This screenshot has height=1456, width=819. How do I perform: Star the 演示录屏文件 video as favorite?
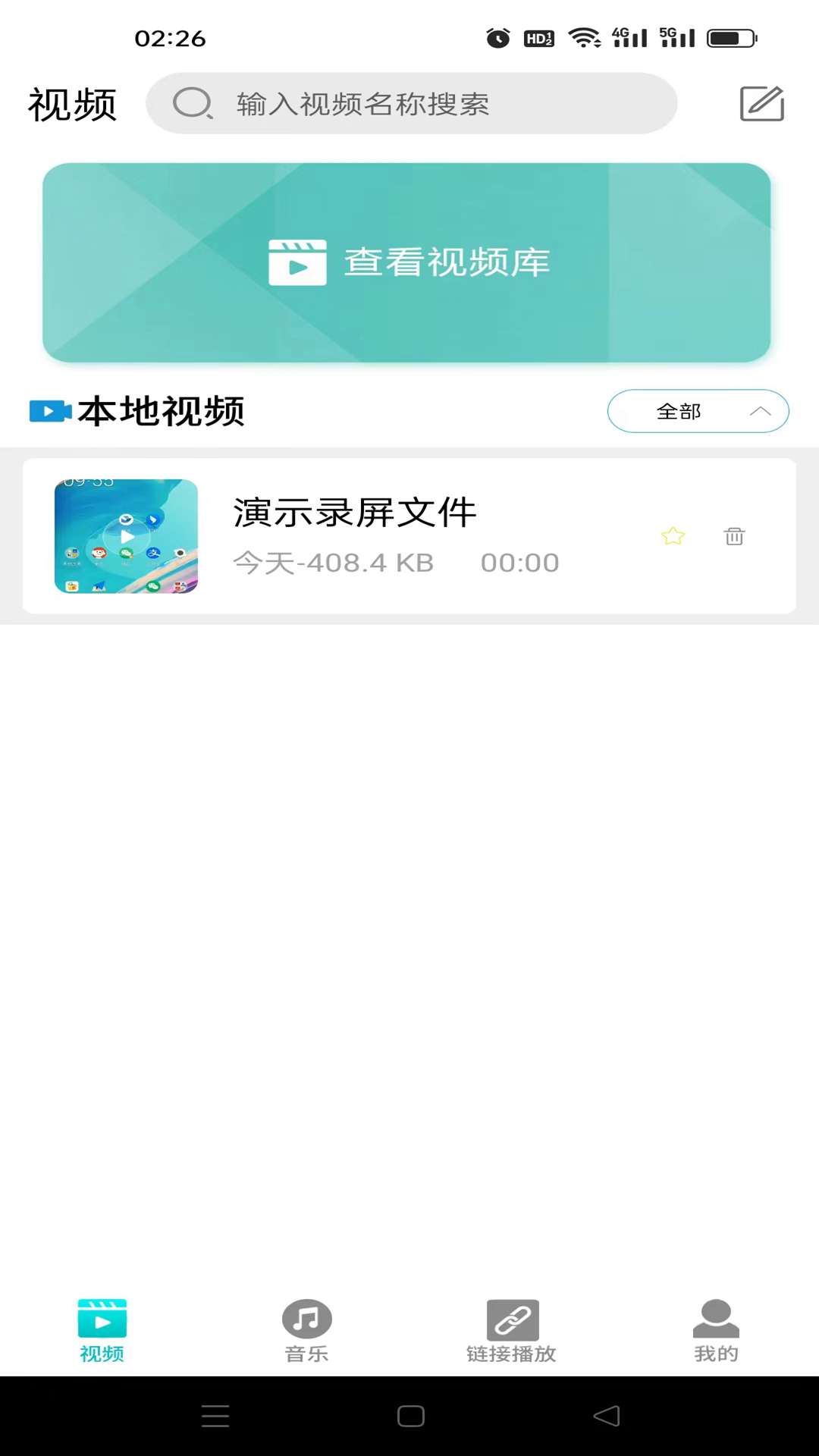click(672, 536)
